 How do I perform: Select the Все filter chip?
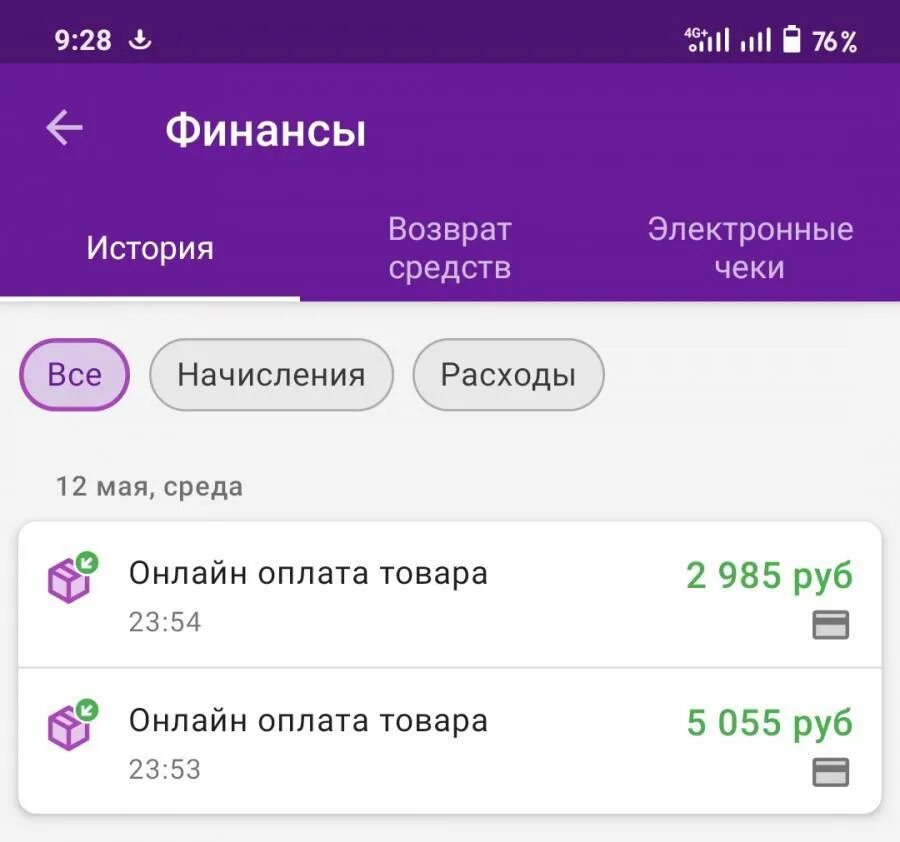click(x=75, y=375)
